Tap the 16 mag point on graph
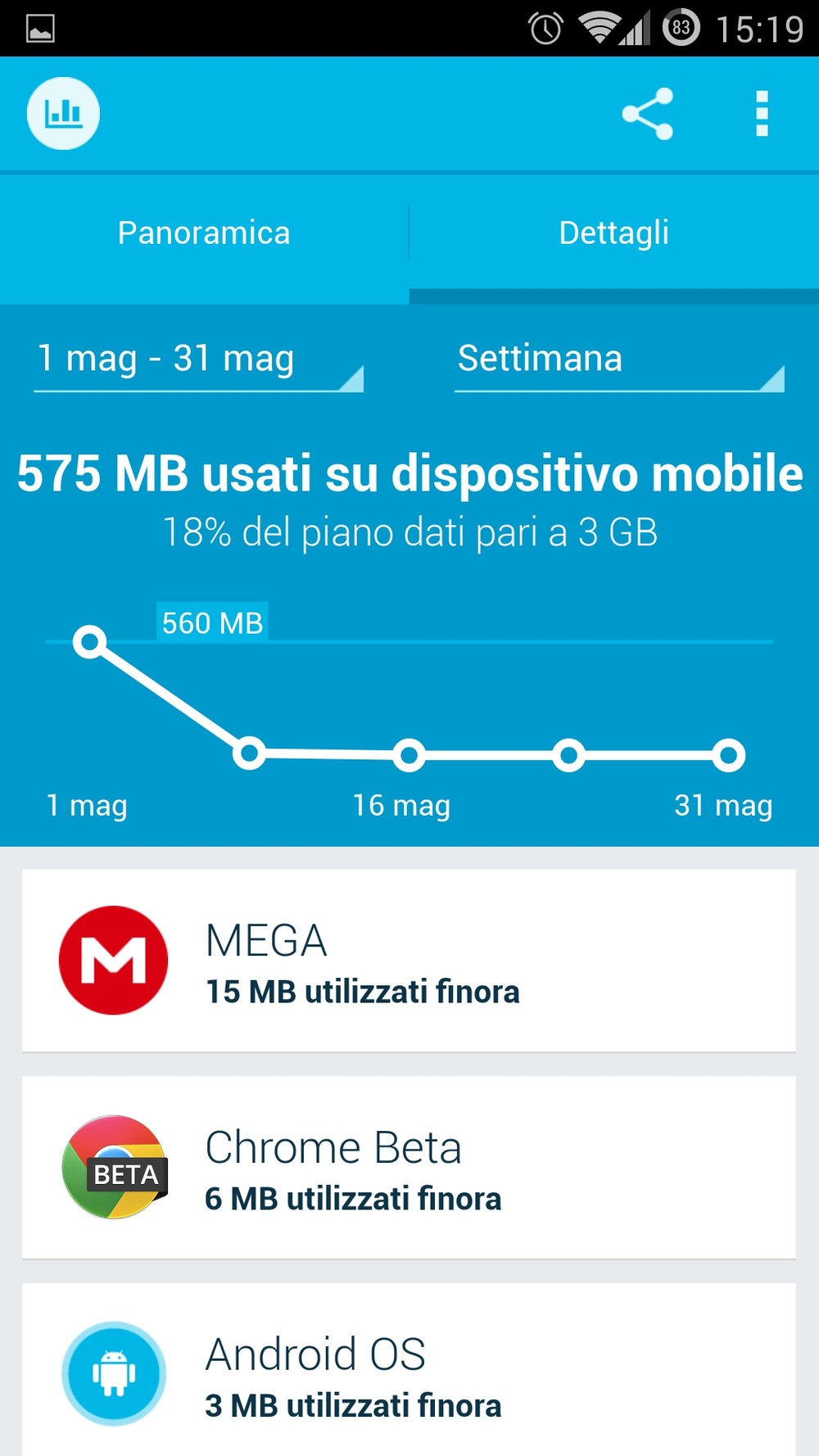This screenshot has width=819, height=1456. click(x=409, y=755)
